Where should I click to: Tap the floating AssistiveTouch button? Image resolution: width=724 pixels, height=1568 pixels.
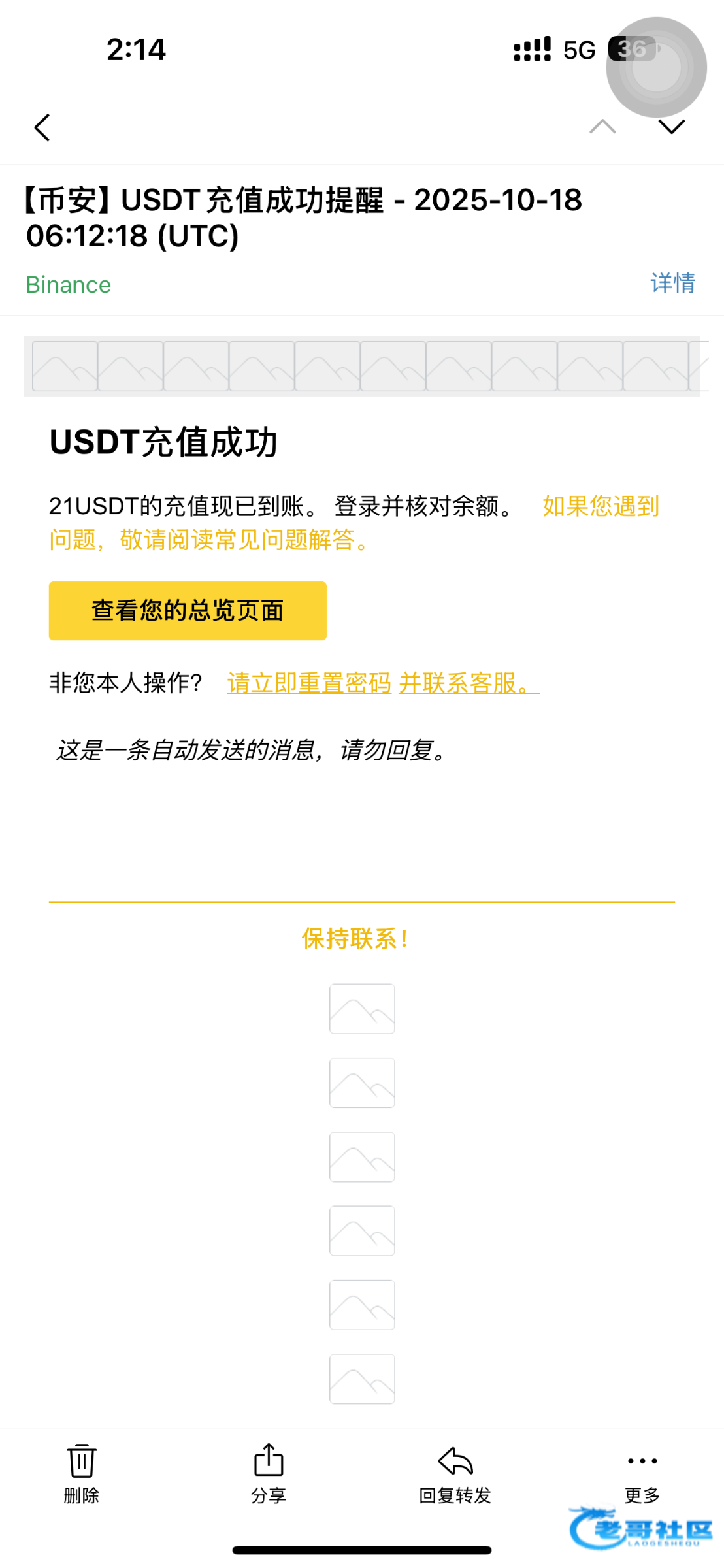pos(656,67)
